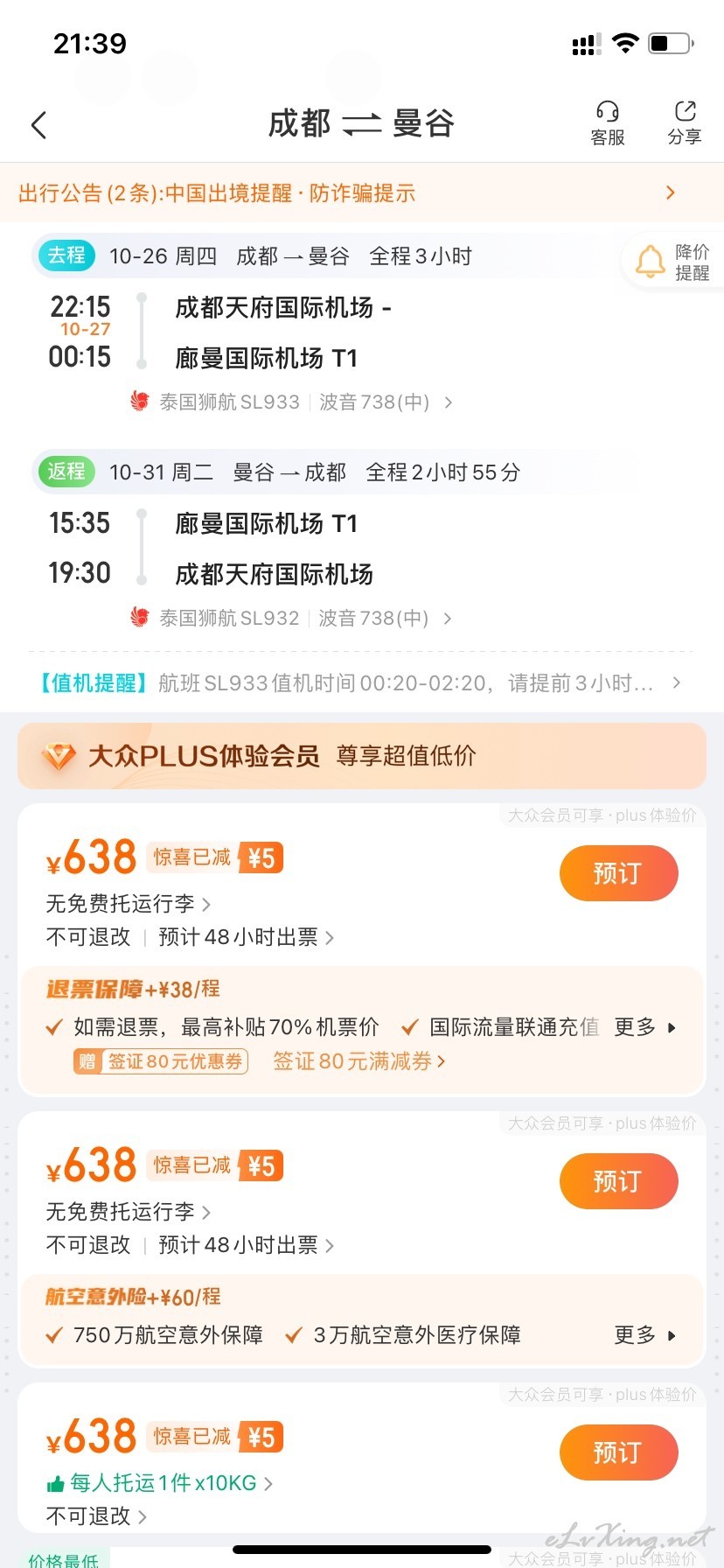Book the fare with 航空意外险

pyautogui.click(x=619, y=1181)
